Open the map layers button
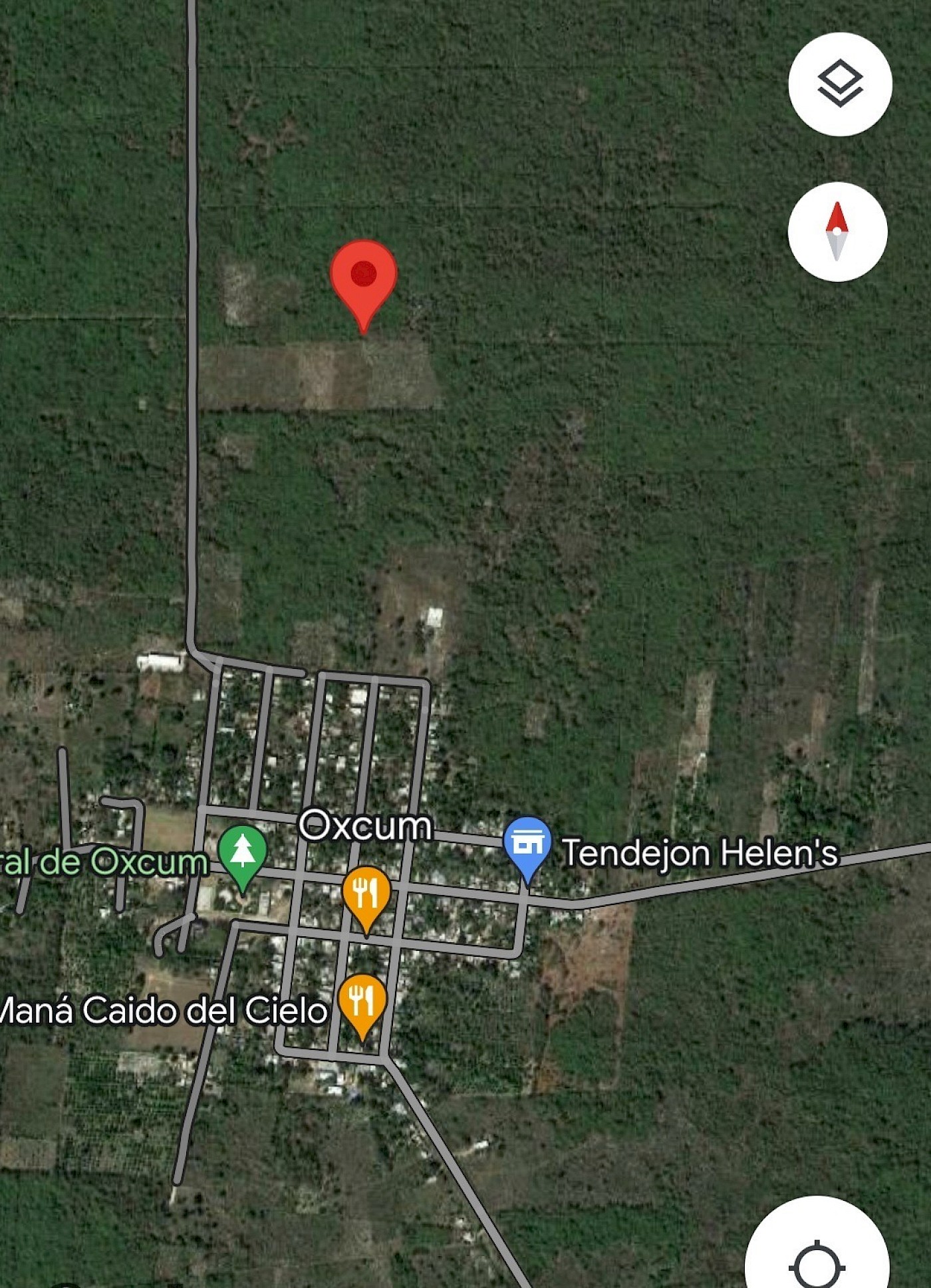 click(x=840, y=84)
